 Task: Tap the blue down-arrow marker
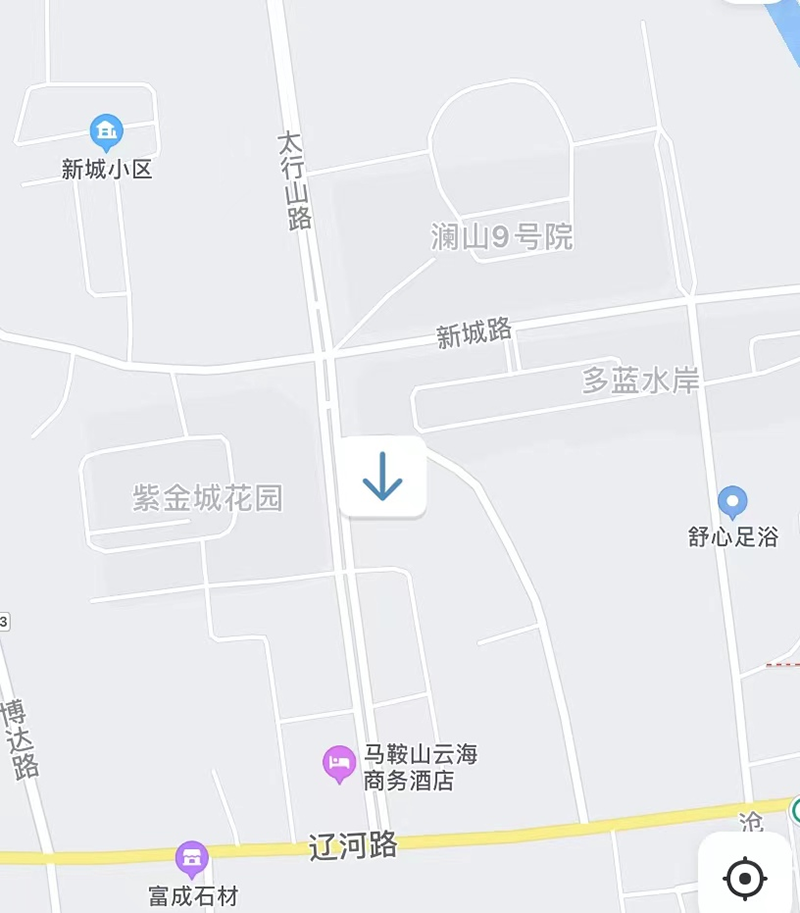click(x=383, y=476)
